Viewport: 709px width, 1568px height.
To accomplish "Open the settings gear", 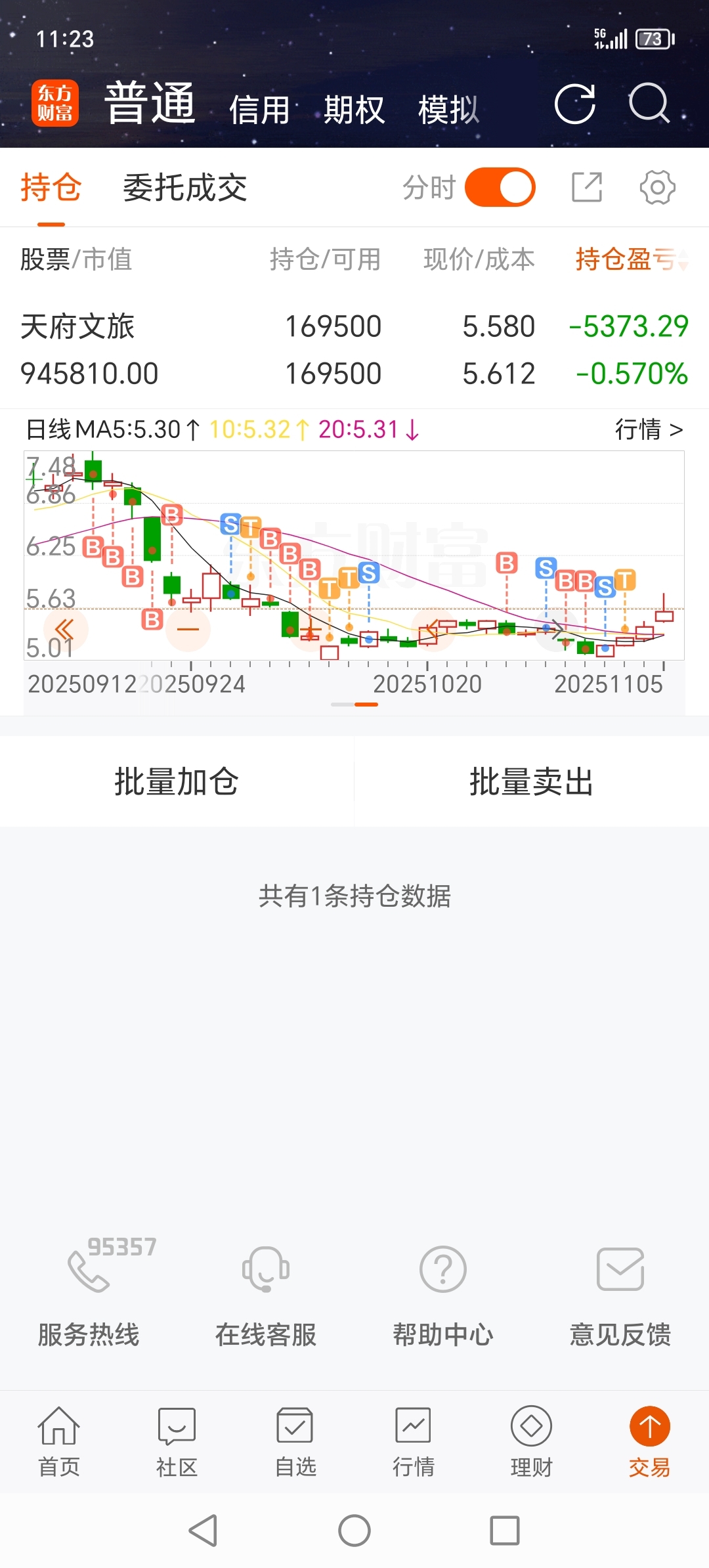I will [x=657, y=188].
